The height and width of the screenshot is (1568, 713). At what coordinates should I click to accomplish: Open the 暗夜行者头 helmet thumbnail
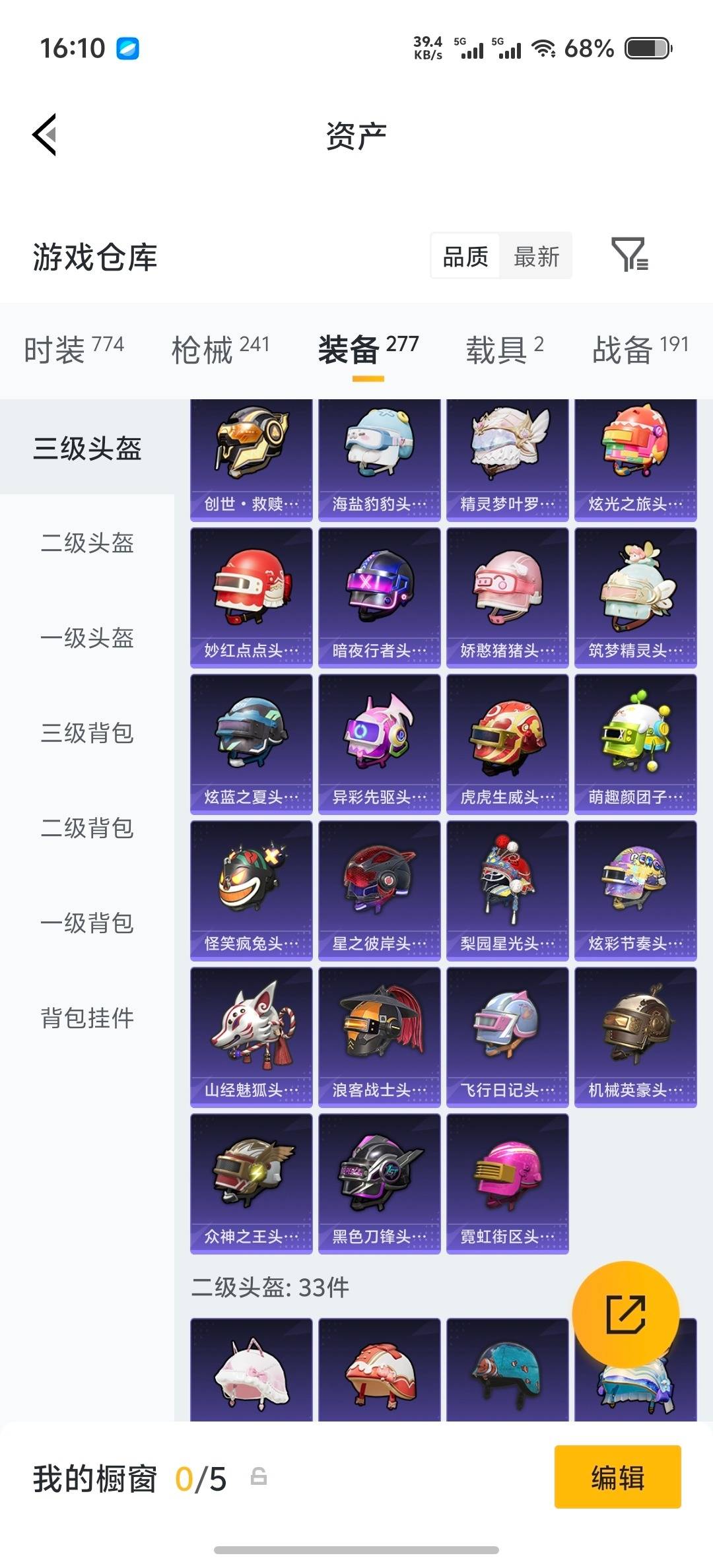[379, 596]
